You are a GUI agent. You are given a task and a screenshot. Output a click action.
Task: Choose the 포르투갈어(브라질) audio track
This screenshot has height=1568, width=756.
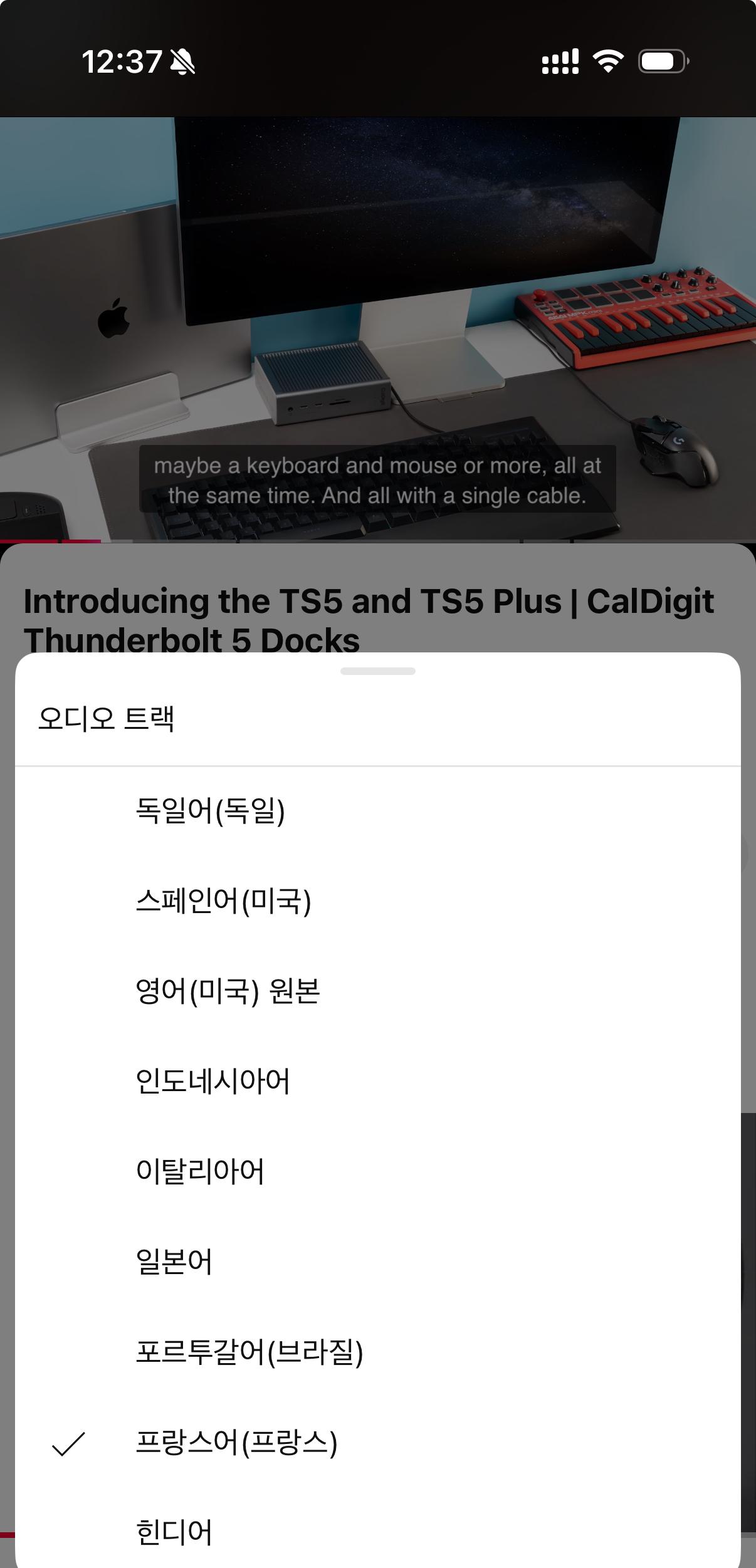point(249,1352)
